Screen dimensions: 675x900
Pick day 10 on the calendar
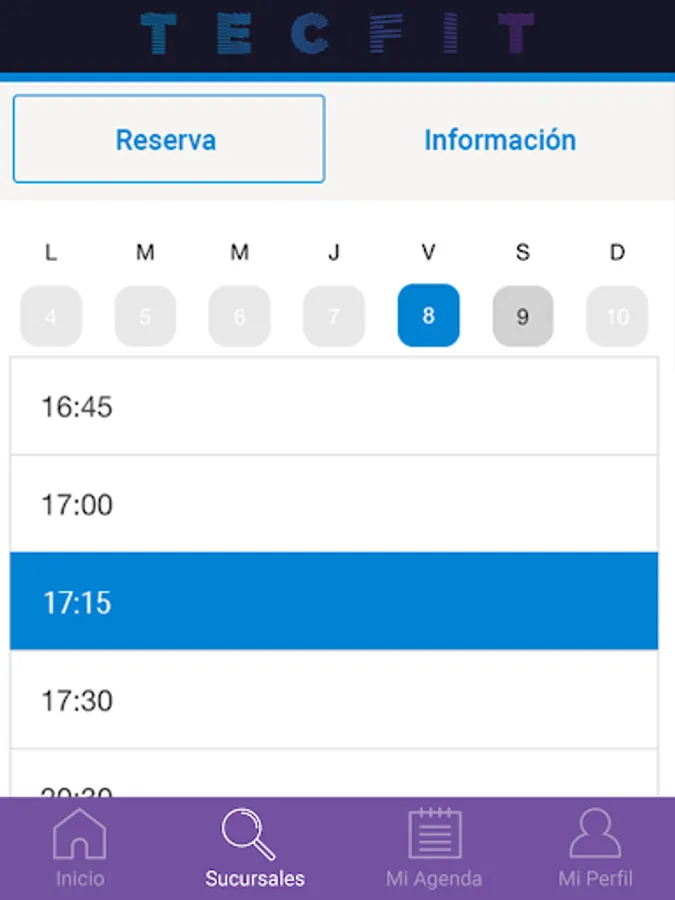[x=617, y=316]
